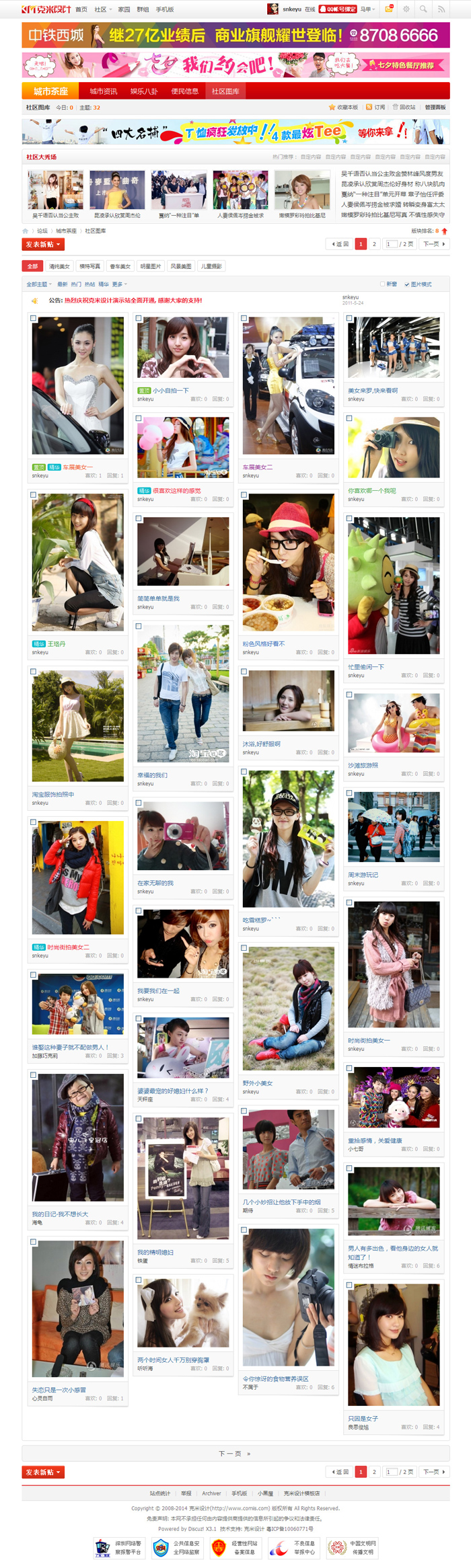This screenshot has width=471, height=1568.
Task: Tap 收藏本版 to favorite this board
Action: (343, 108)
